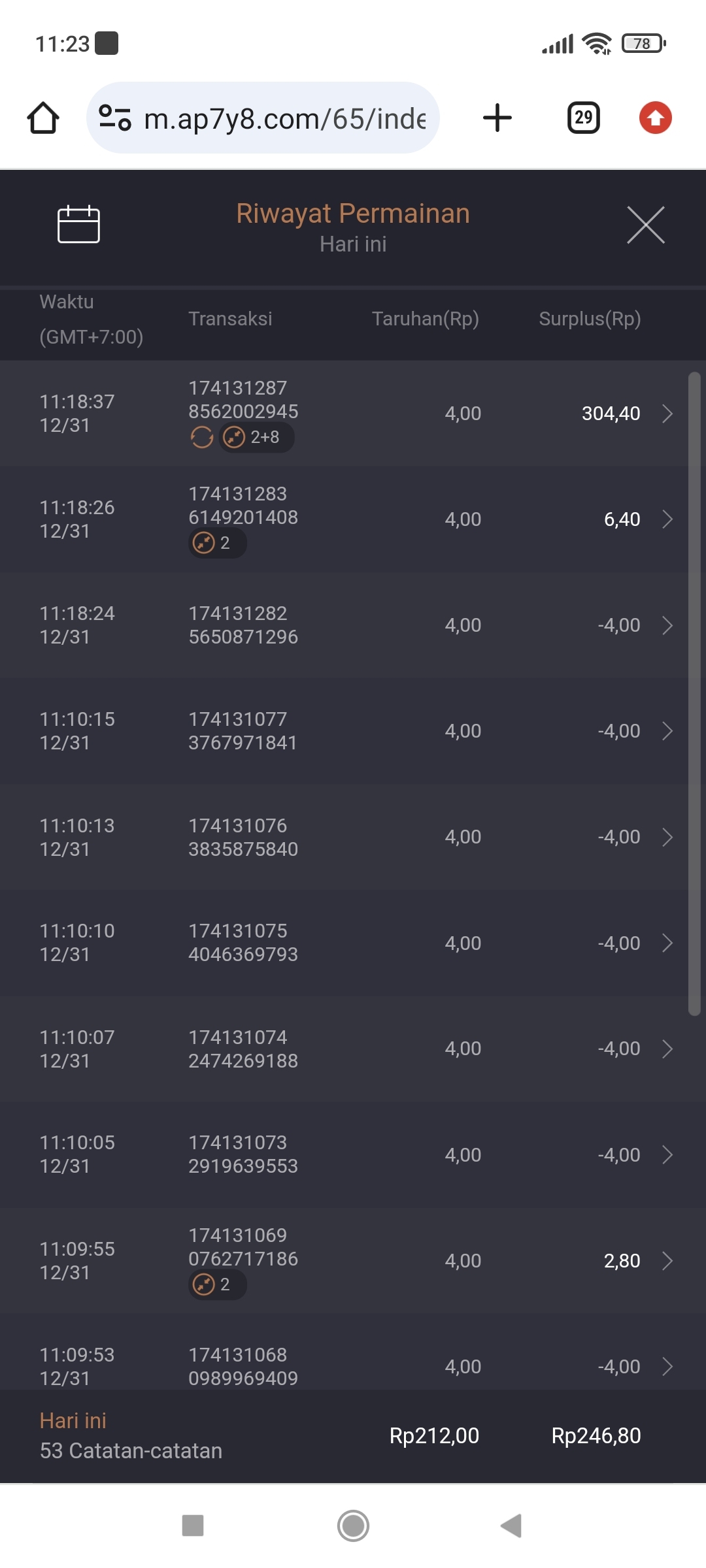
Task: Go to the browser home page
Action: (x=43, y=118)
